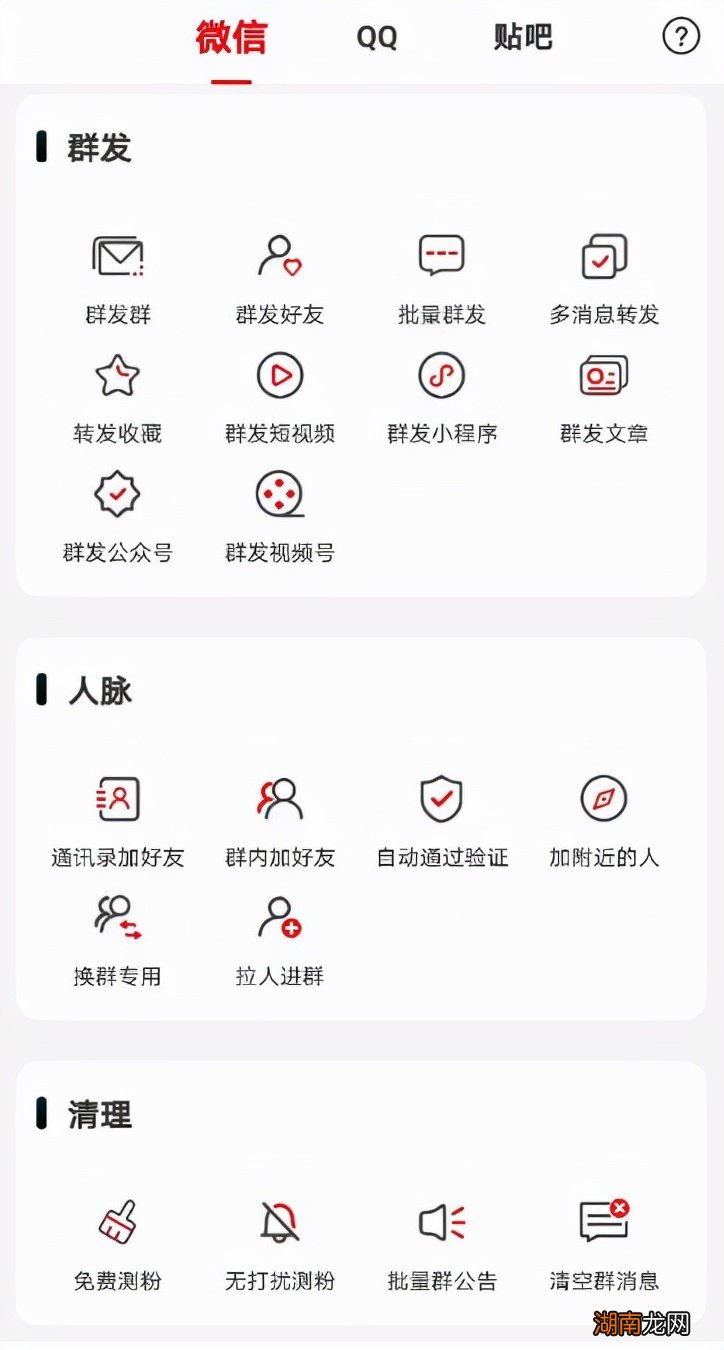Switch to the QQ tab
The width and height of the screenshot is (724, 1350).
376,37
